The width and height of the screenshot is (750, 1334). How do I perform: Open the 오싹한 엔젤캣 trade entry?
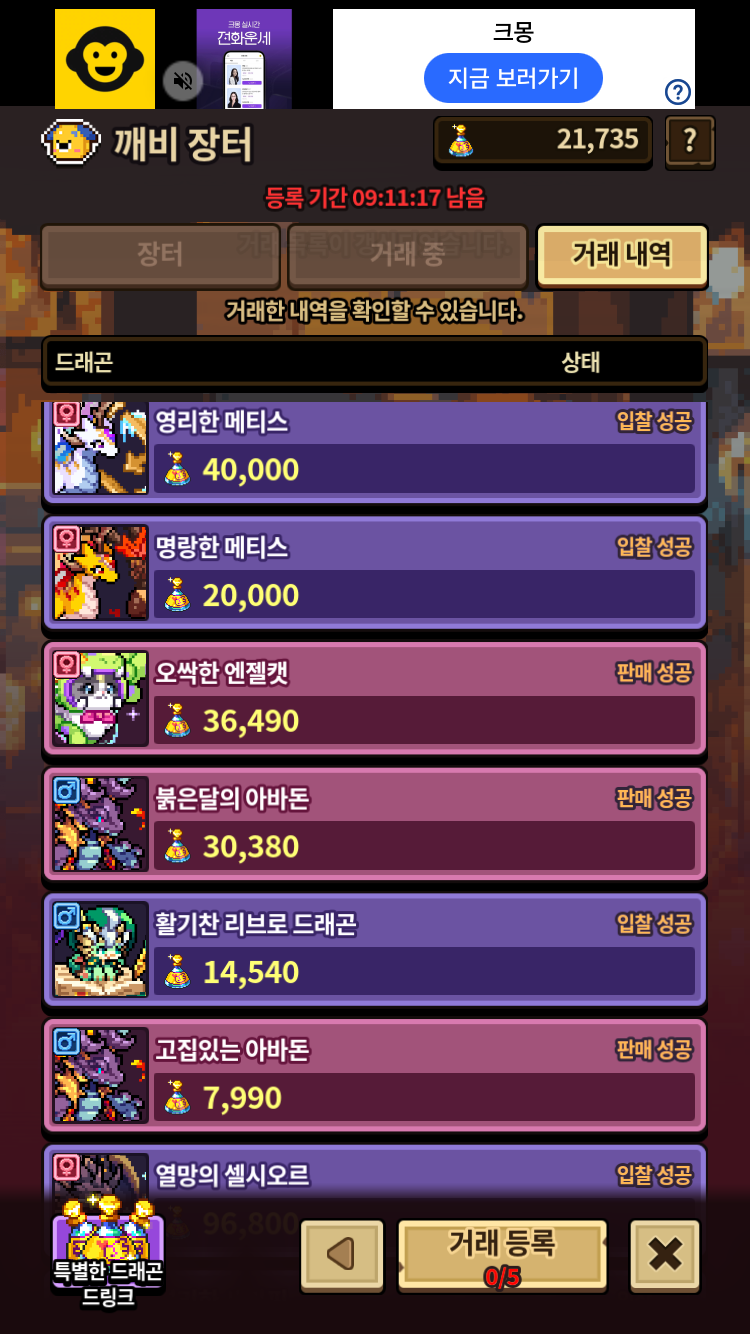point(375,699)
